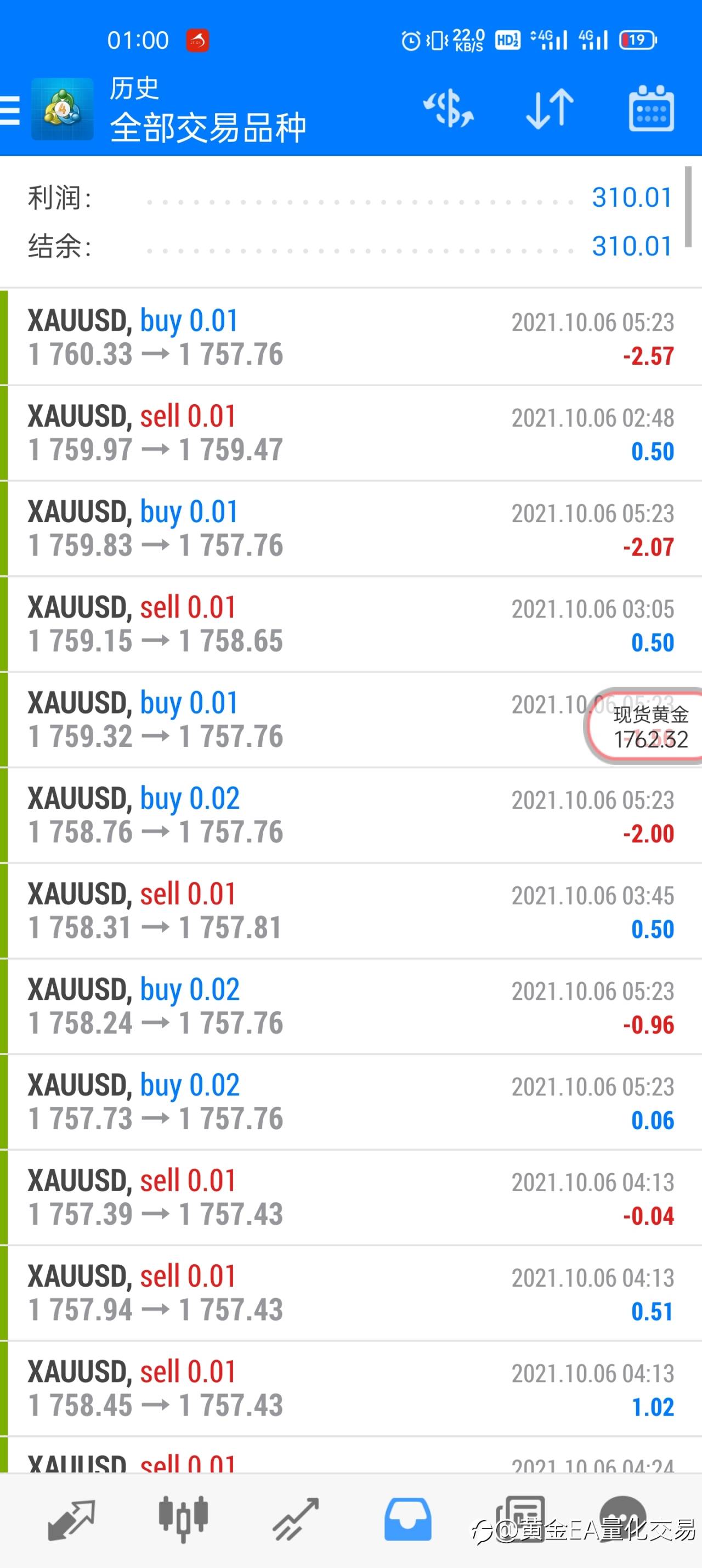Switch to the Trade tab with trend line

[x=295, y=1519]
